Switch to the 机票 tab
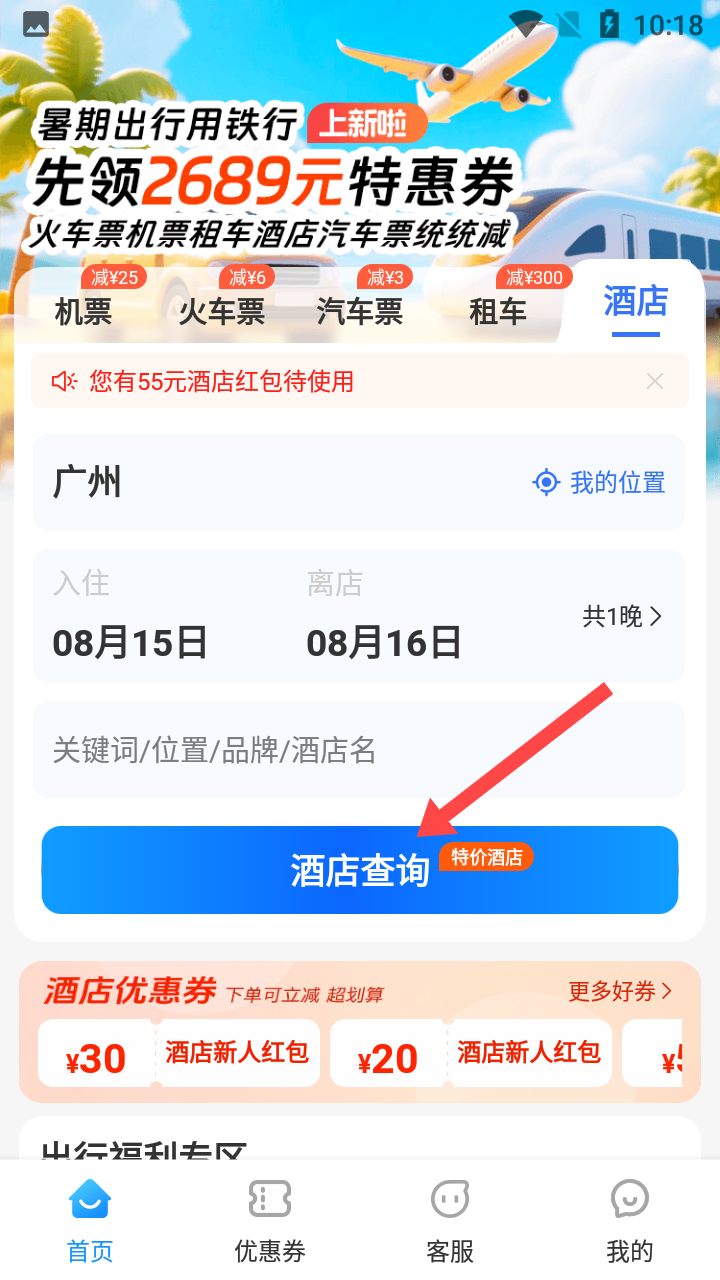720x1280 pixels. (84, 311)
